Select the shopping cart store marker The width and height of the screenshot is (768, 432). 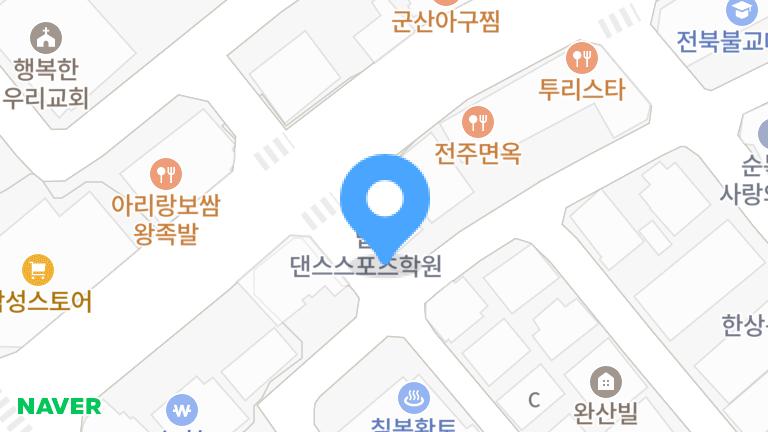(38, 269)
